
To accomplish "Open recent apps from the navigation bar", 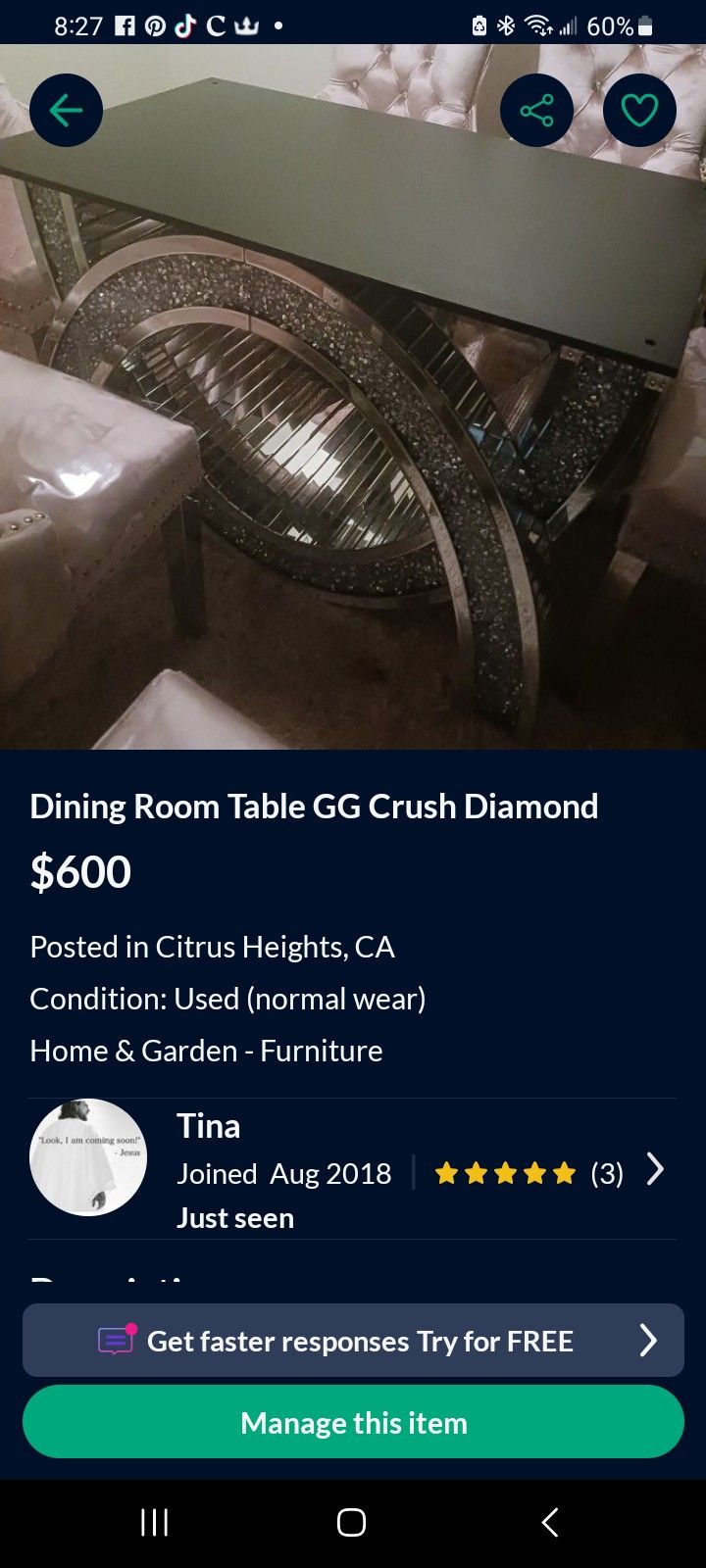I will (154, 1522).
